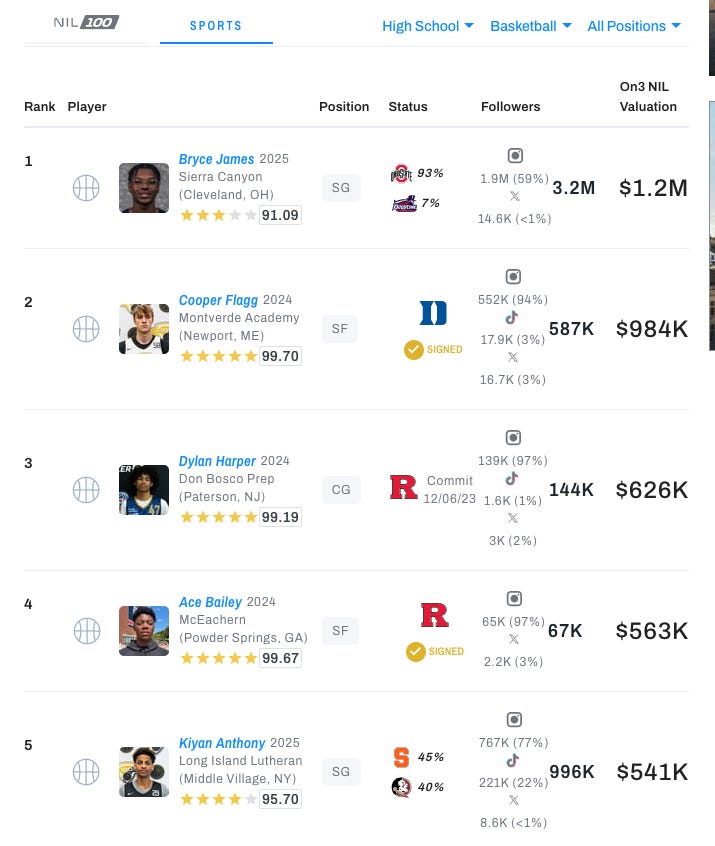Tap the Kiyan Anthony name link
This screenshot has width=715, height=846.
[222, 743]
